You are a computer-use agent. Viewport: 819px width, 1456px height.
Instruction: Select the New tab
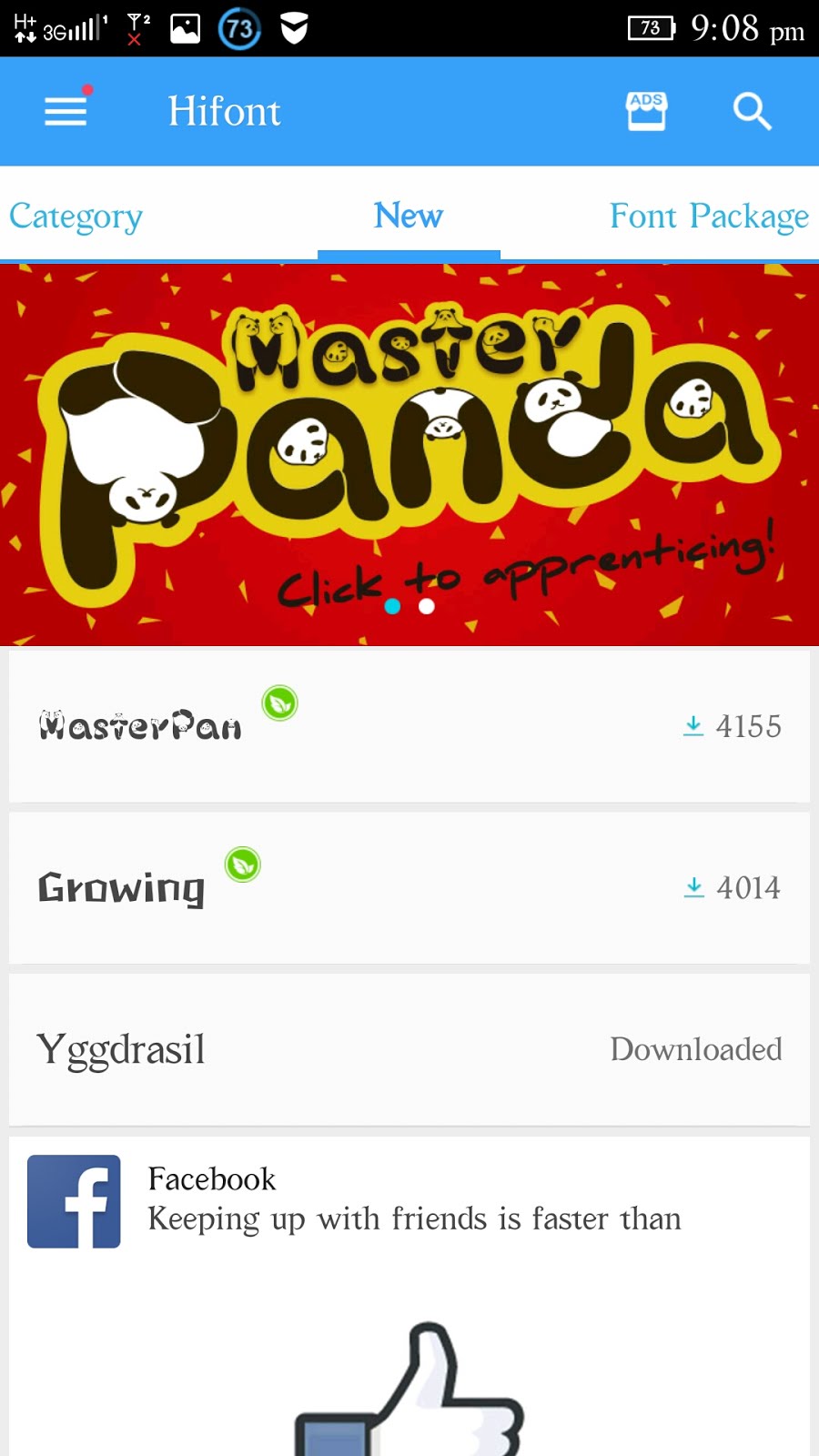click(x=409, y=217)
